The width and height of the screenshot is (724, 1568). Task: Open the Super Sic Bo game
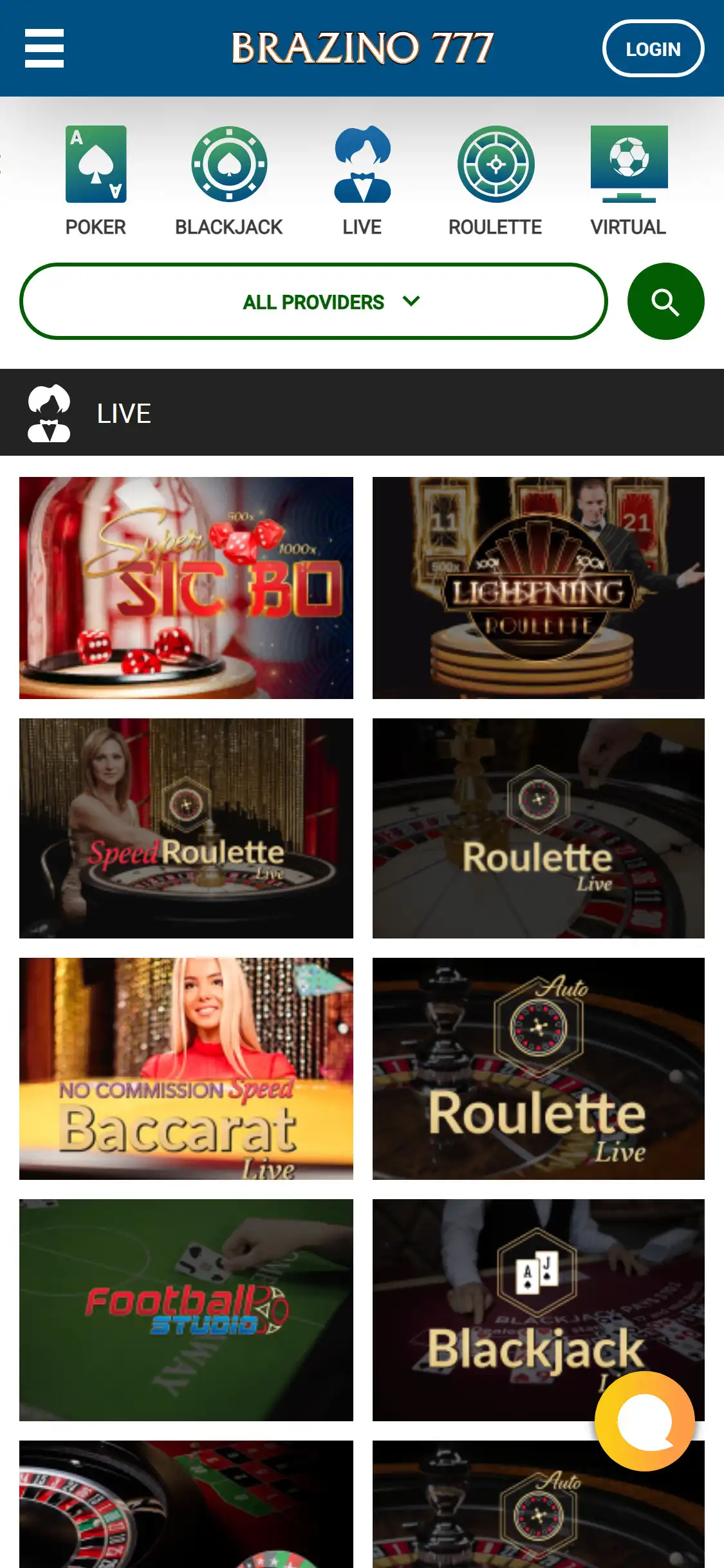click(x=186, y=588)
